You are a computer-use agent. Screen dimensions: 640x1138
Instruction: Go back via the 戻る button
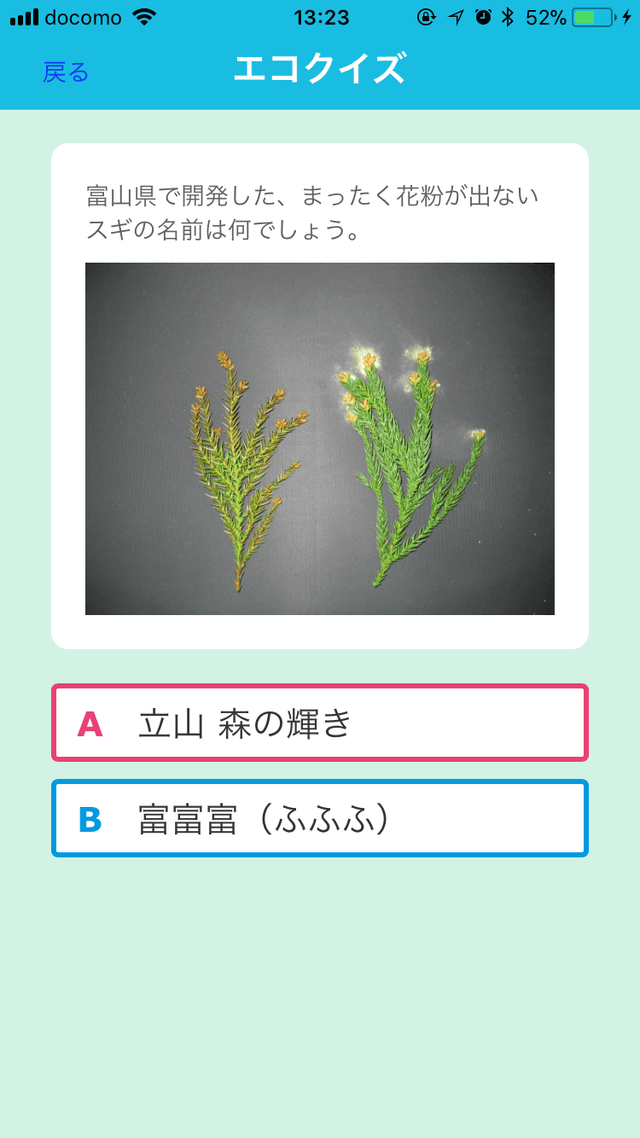pos(66,72)
